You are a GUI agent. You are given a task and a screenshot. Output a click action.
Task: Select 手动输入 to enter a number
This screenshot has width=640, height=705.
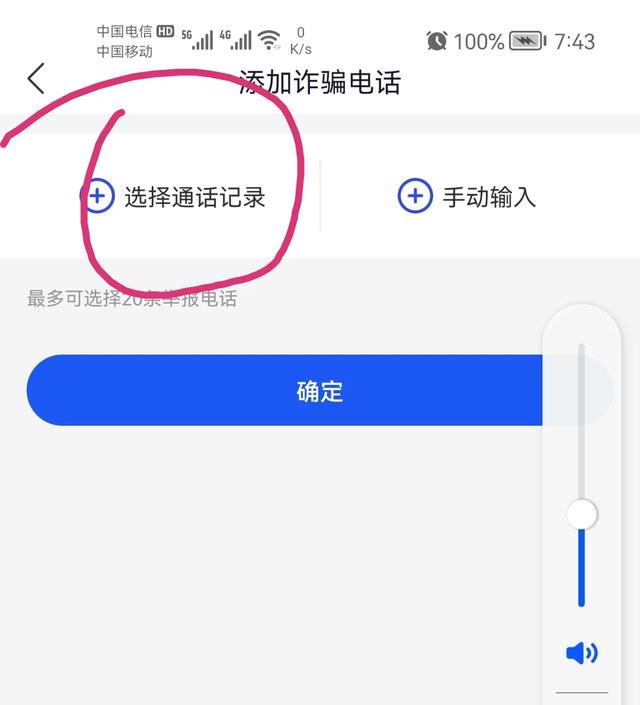467,197
